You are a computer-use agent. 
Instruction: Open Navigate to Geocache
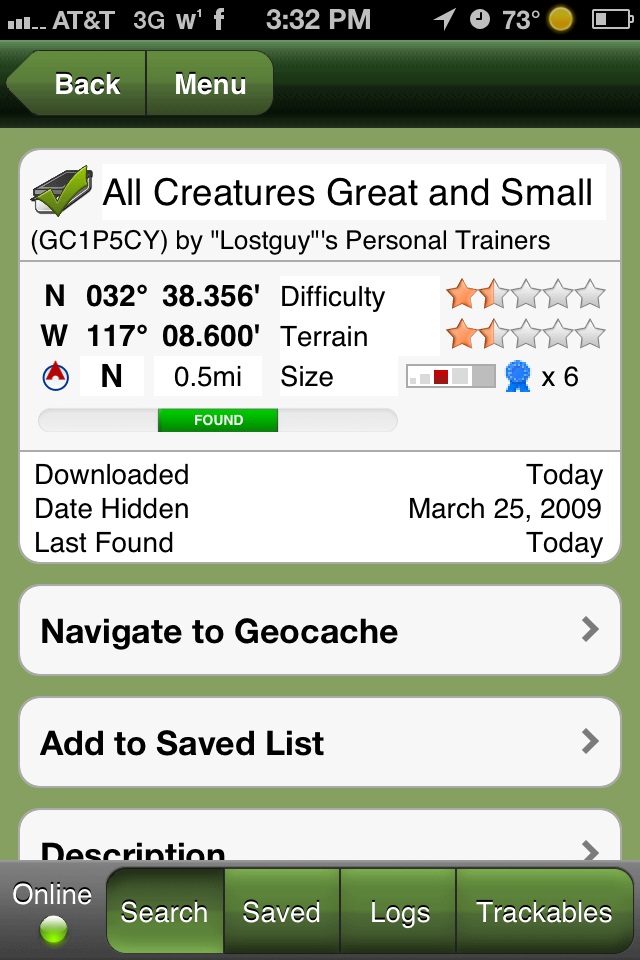pos(320,631)
